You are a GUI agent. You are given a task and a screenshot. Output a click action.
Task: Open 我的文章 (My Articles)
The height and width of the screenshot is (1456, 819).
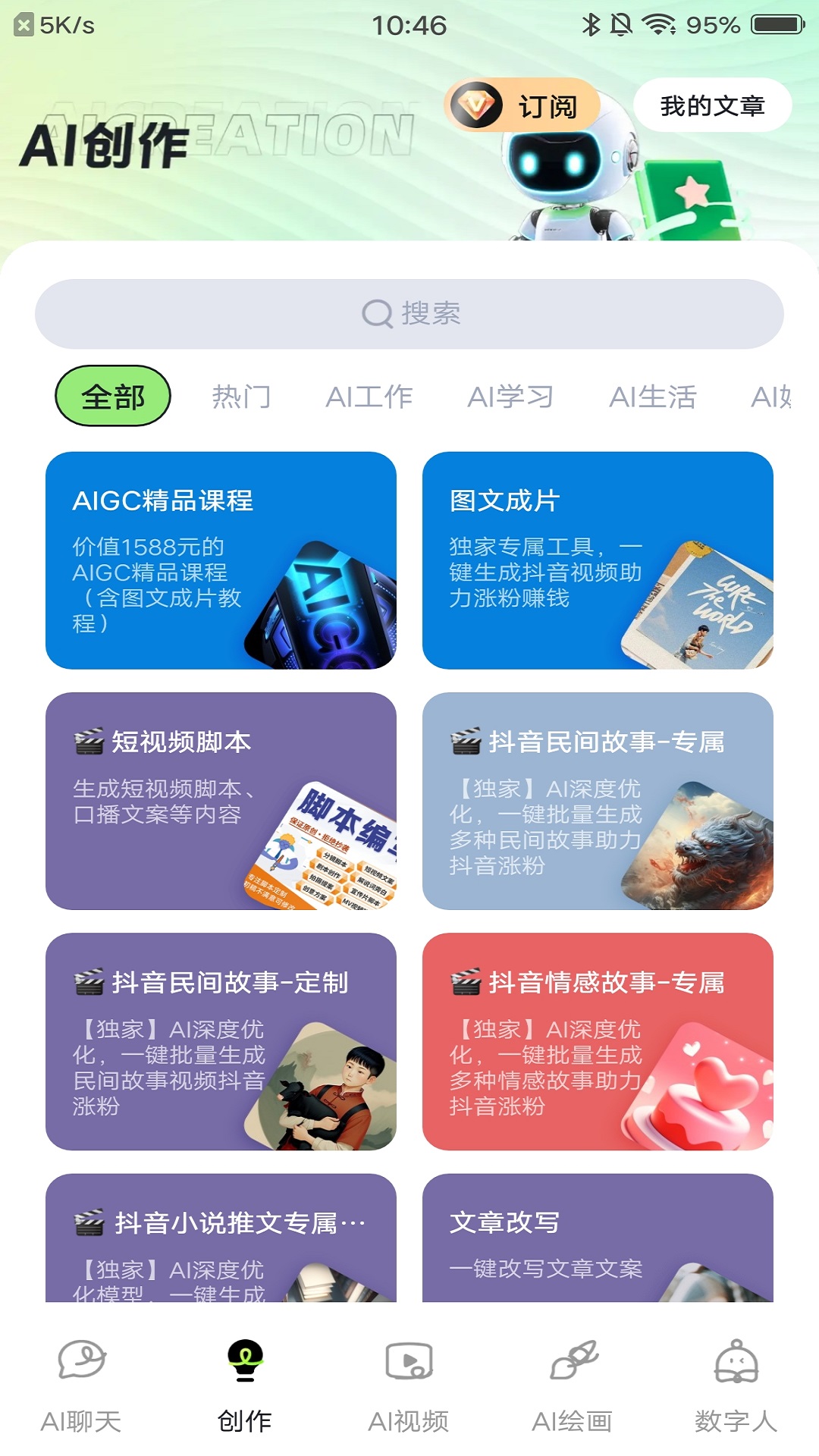tap(712, 105)
